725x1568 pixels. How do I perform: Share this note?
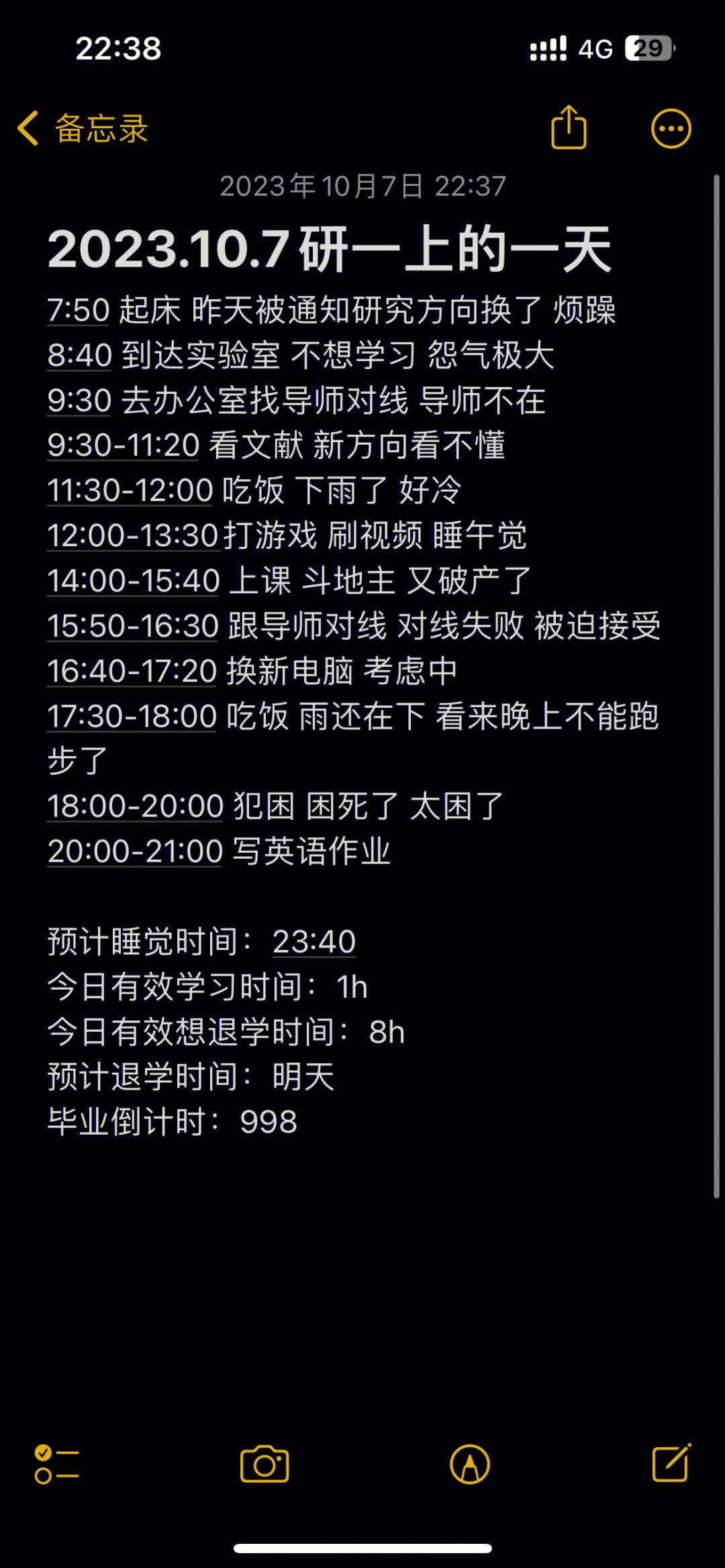pyautogui.click(x=569, y=127)
